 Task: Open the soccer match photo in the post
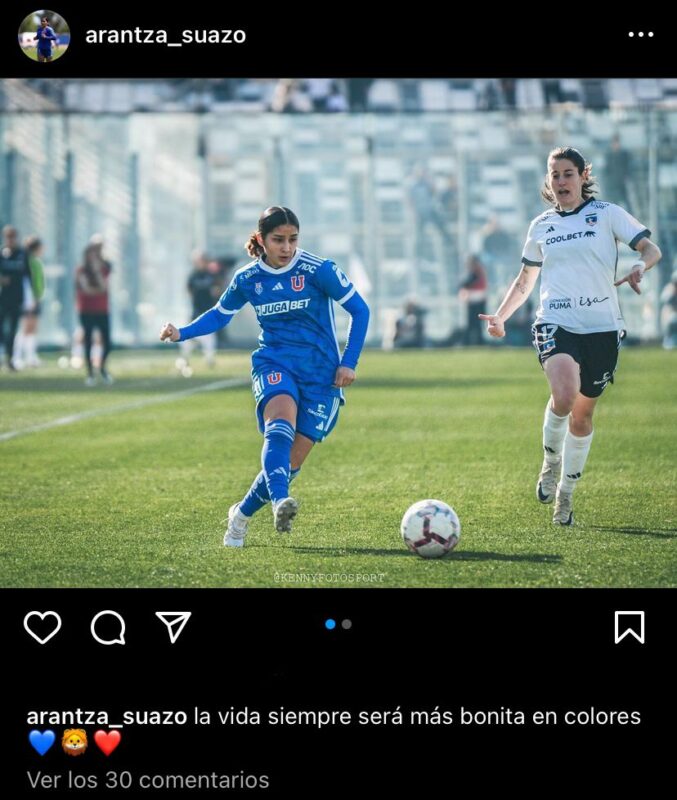(x=338, y=333)
